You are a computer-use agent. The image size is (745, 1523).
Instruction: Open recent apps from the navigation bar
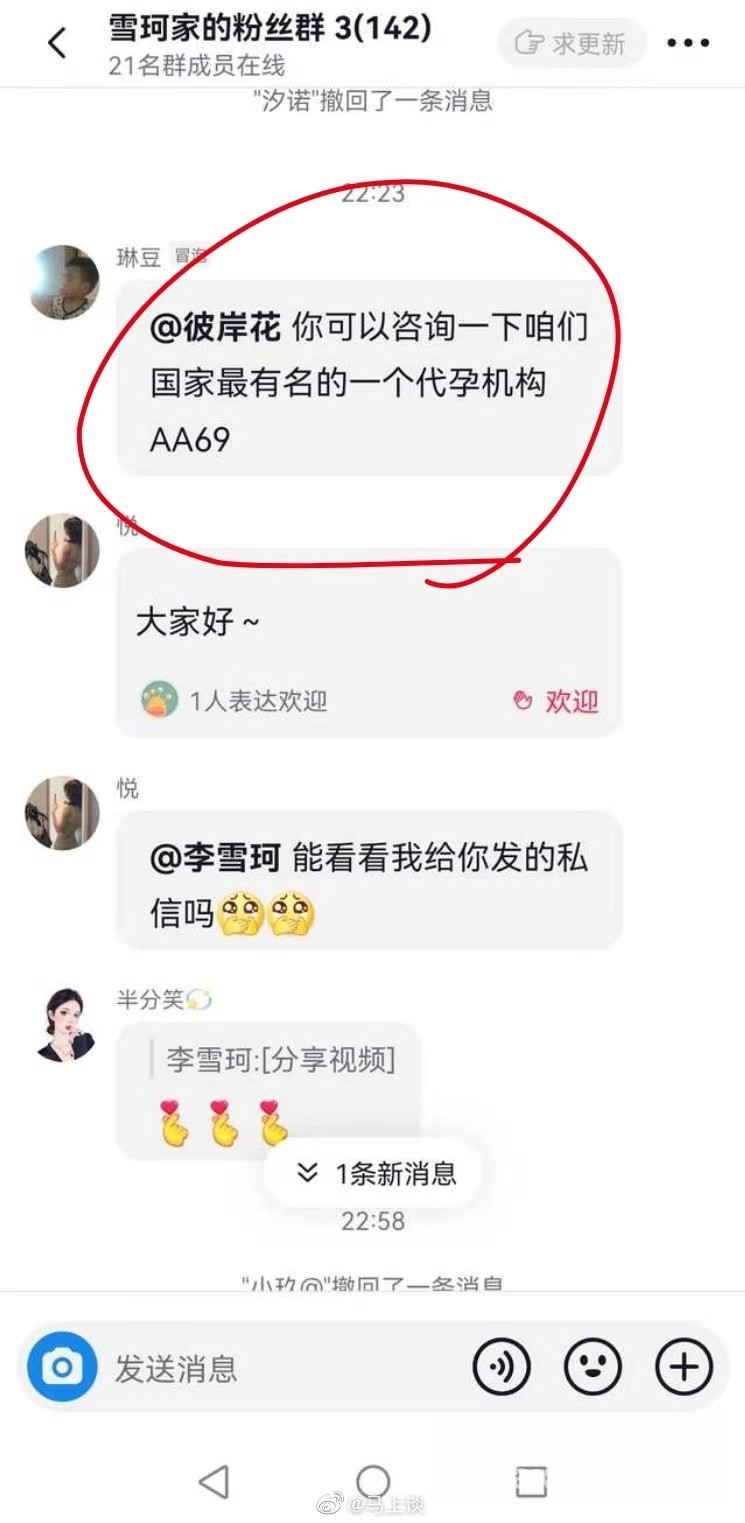click(x=531, y=1481)
